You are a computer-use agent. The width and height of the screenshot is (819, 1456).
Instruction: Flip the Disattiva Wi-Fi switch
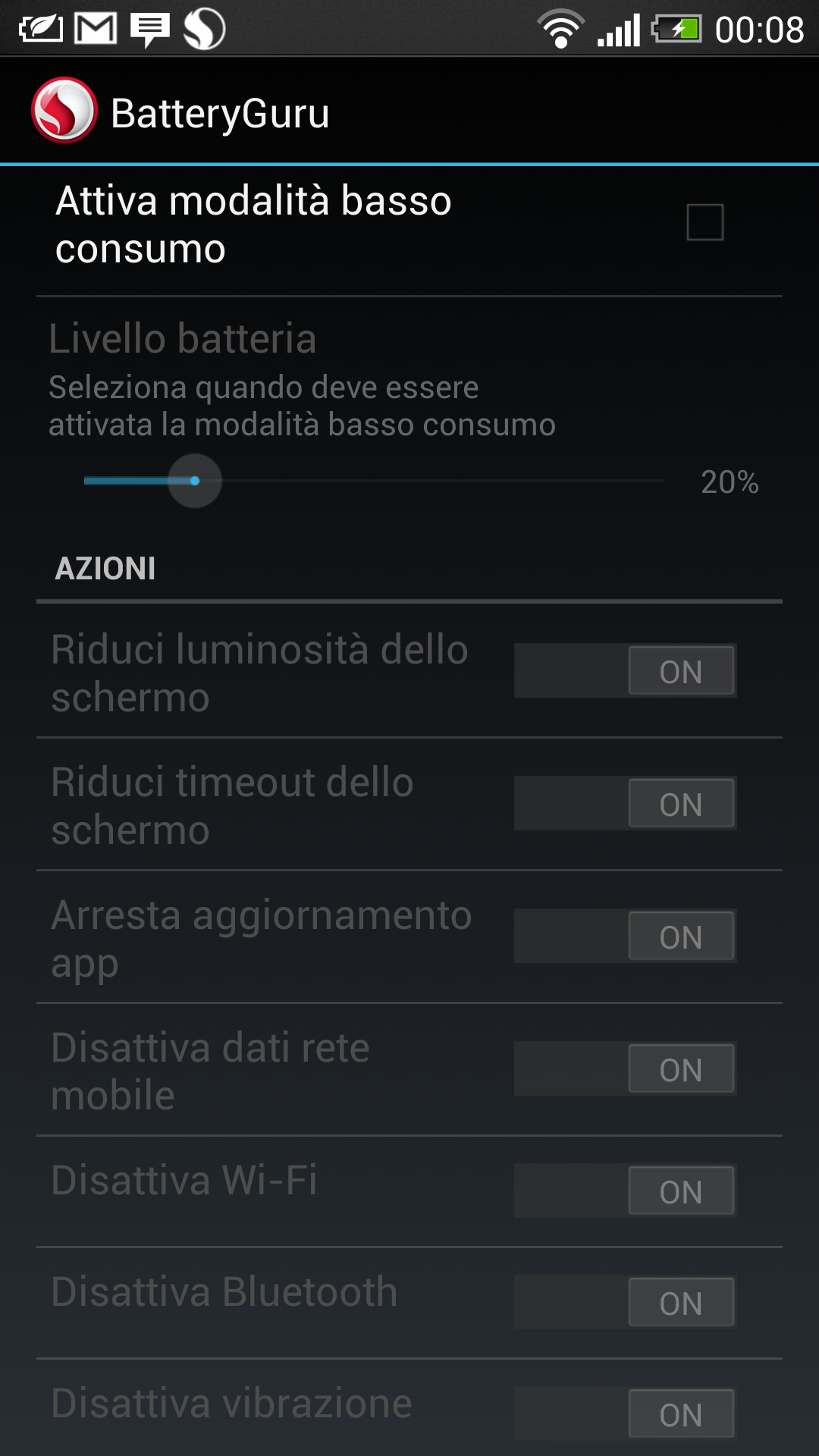(x=625, y=1191)
